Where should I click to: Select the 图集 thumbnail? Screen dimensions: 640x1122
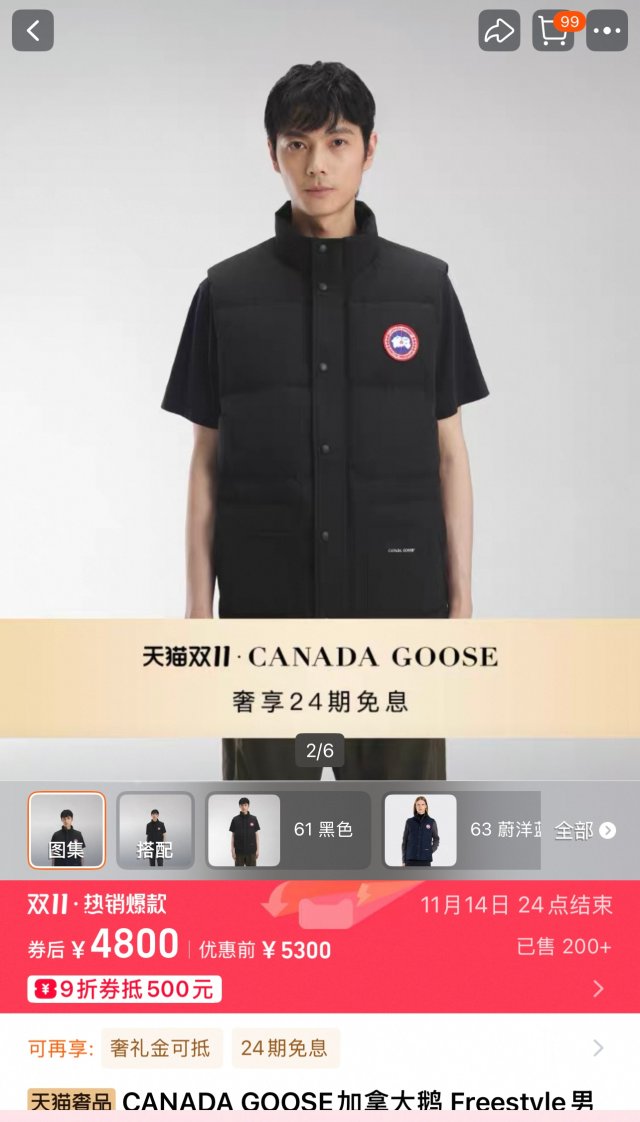click(66, 830)
